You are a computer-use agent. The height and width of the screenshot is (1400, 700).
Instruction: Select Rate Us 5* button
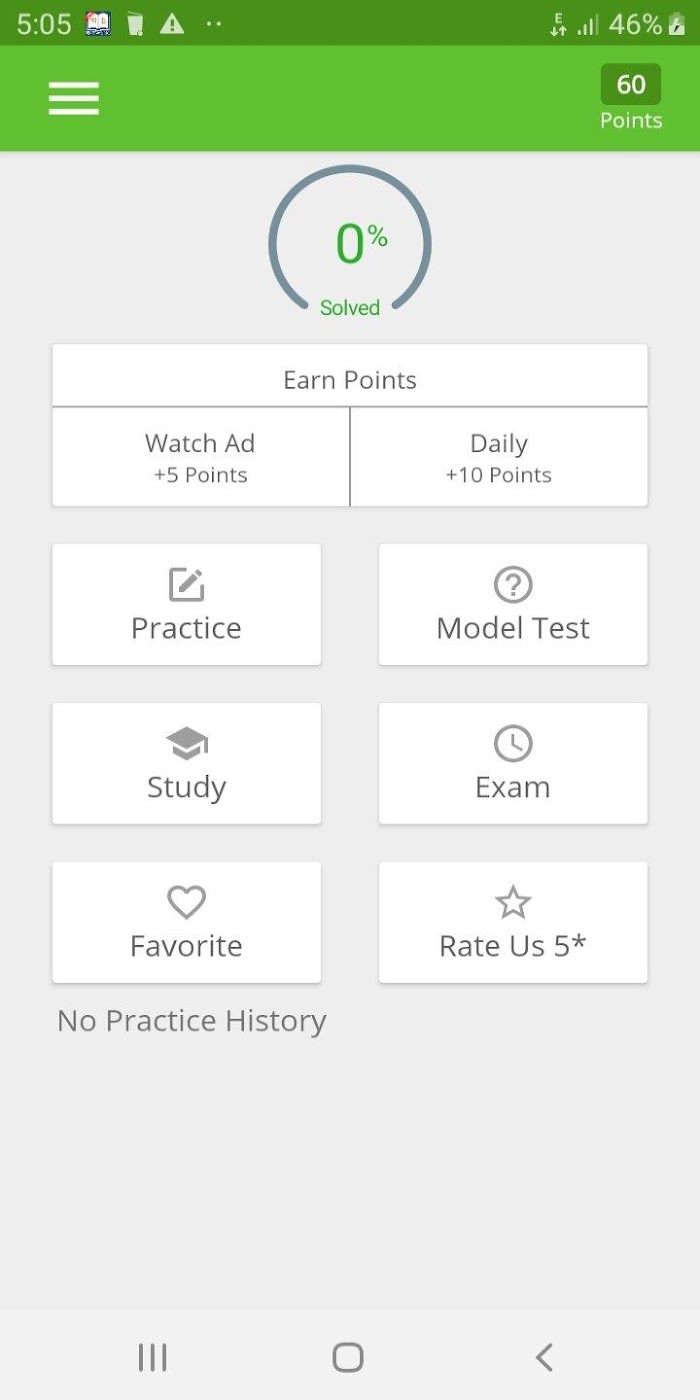click(513, 922)
